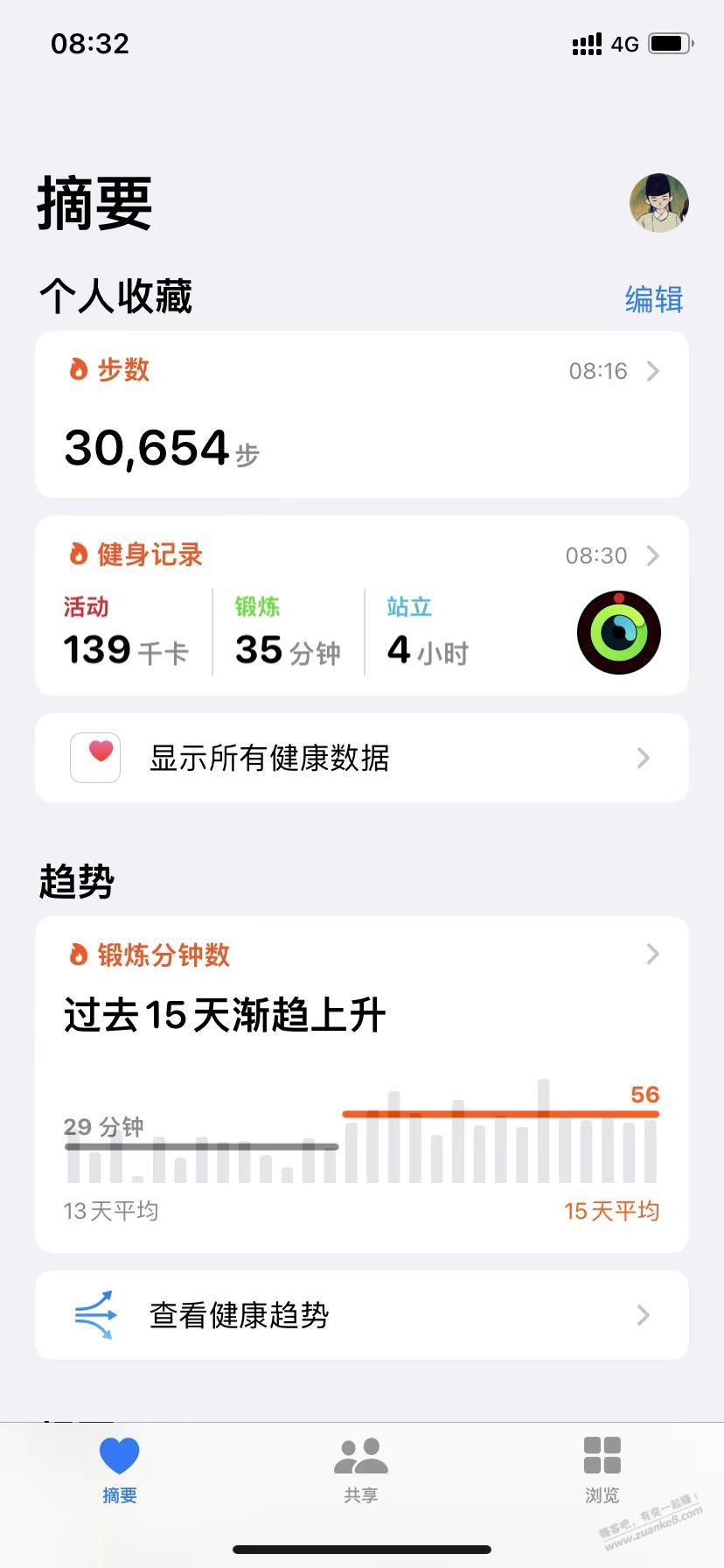Screen dimensions: 724x1568
Task: Click the flame icon on the 步数 card
Action: (x=80, y=370)
